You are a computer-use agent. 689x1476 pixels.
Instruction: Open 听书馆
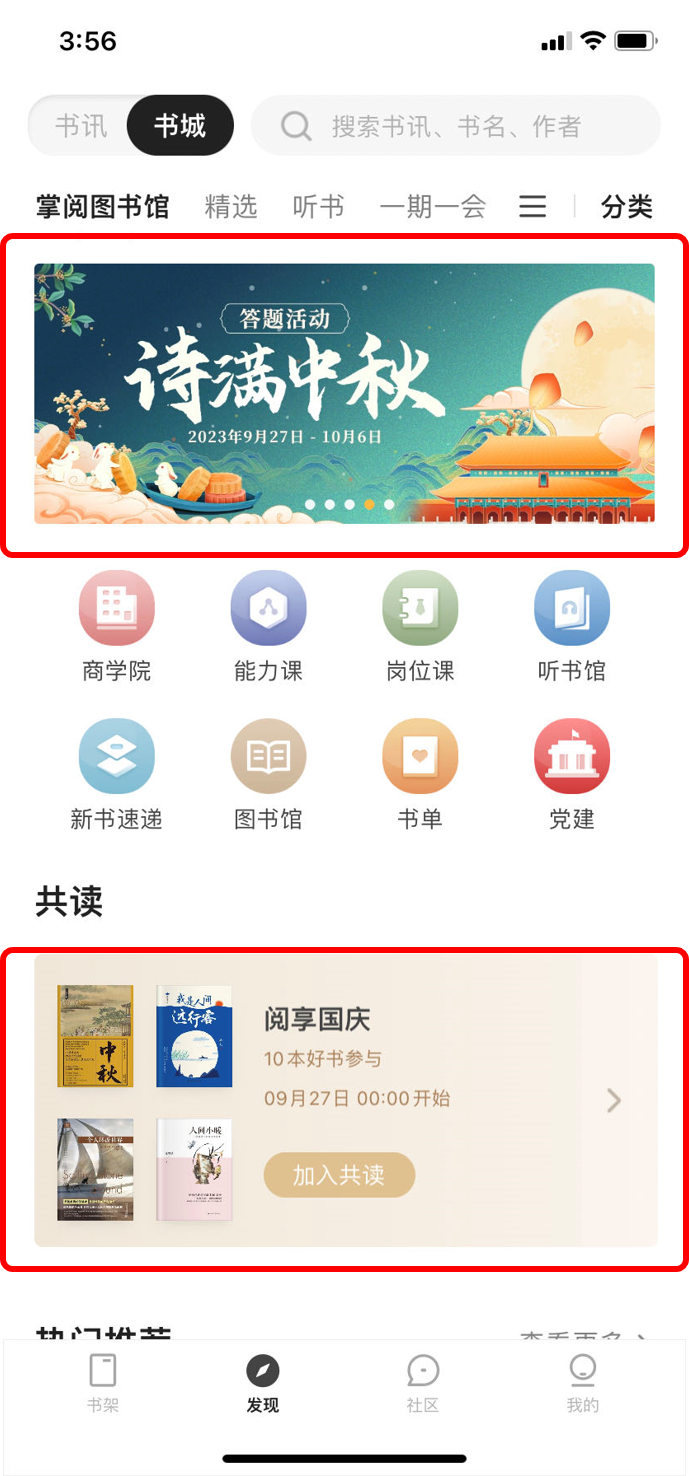572,626
